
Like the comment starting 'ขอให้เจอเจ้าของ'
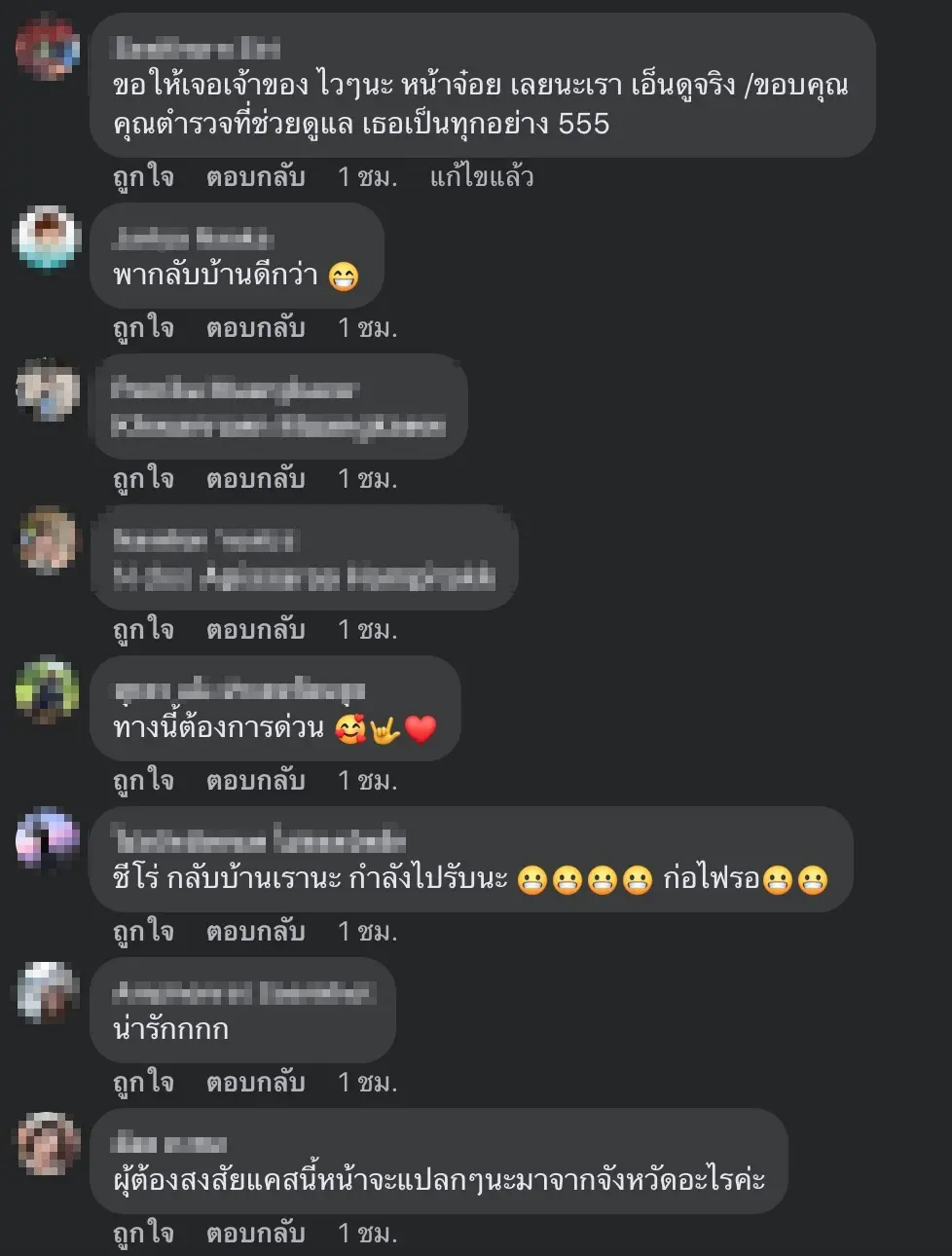pyautogui.click(x=143, y=177)
